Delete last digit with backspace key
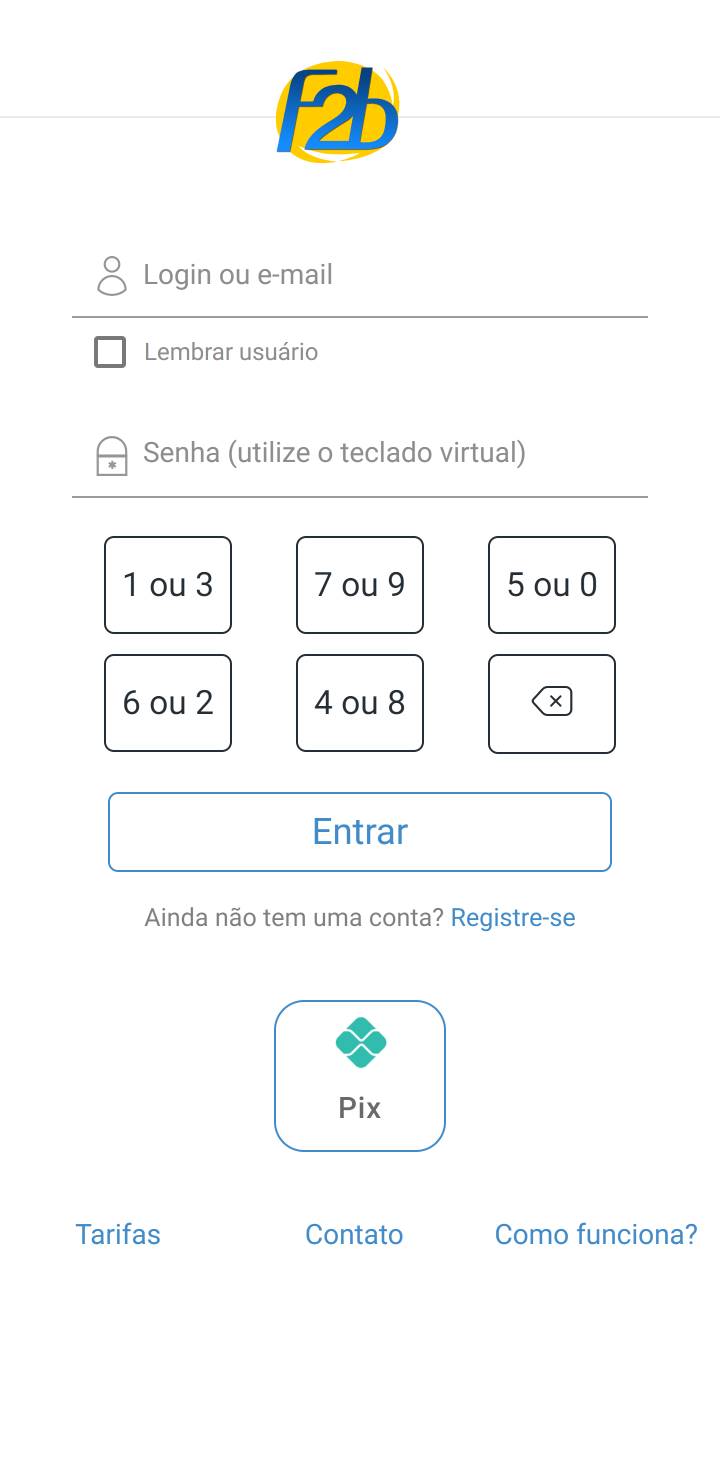The image size is (720, 1480). [552, 703]
